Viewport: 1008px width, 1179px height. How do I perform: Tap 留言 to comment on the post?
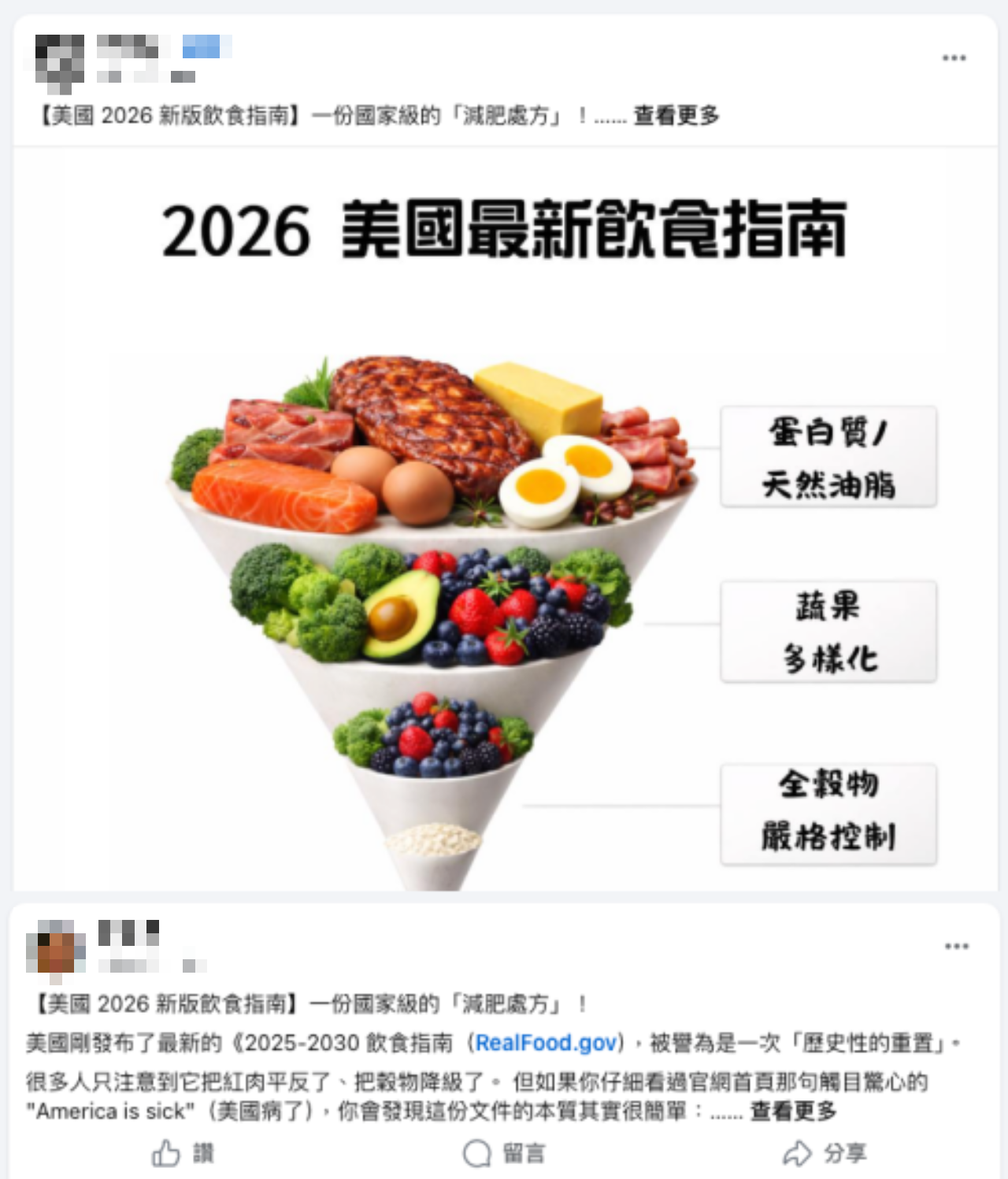tap(505, 1154)
